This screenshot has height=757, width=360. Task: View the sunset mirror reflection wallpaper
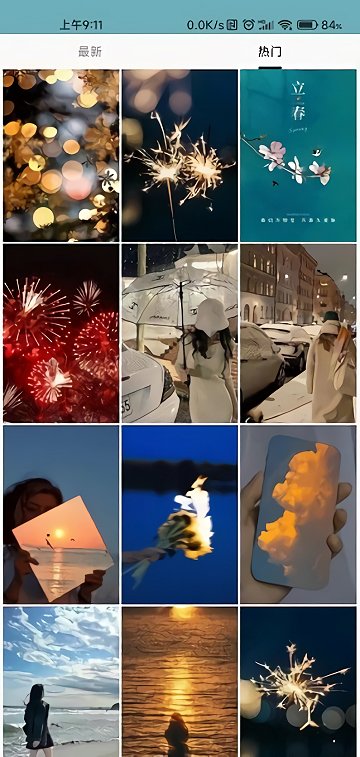(61, 515)
